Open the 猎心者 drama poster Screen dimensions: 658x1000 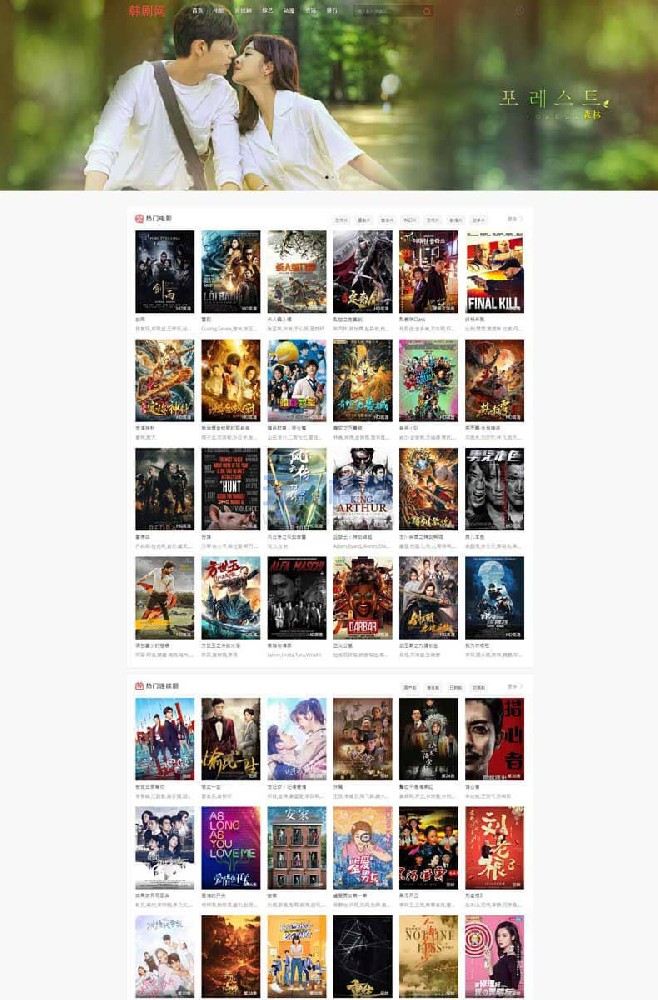pyautogui.click(x=494, y=738)
